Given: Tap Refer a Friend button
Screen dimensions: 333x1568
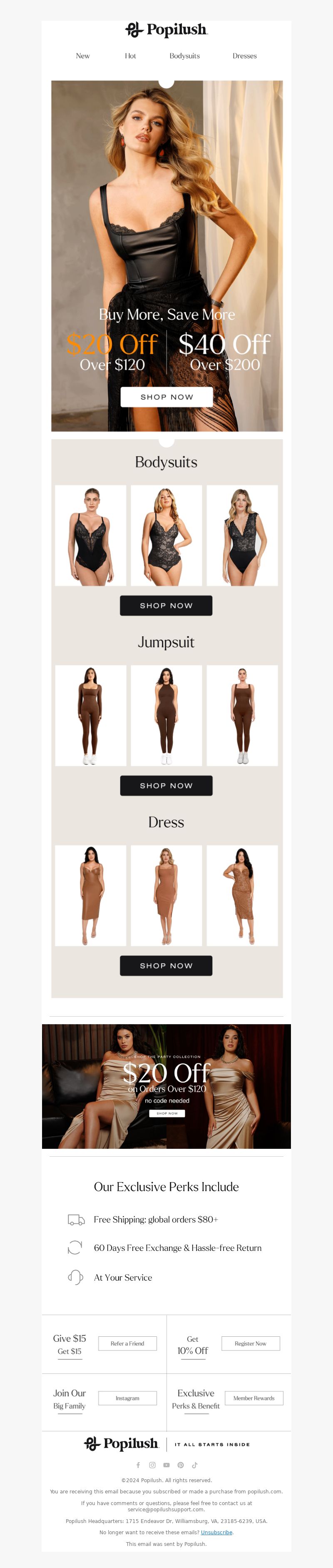Looking at the screenshot, I should pyautogui.click(x=127, y=1343).
